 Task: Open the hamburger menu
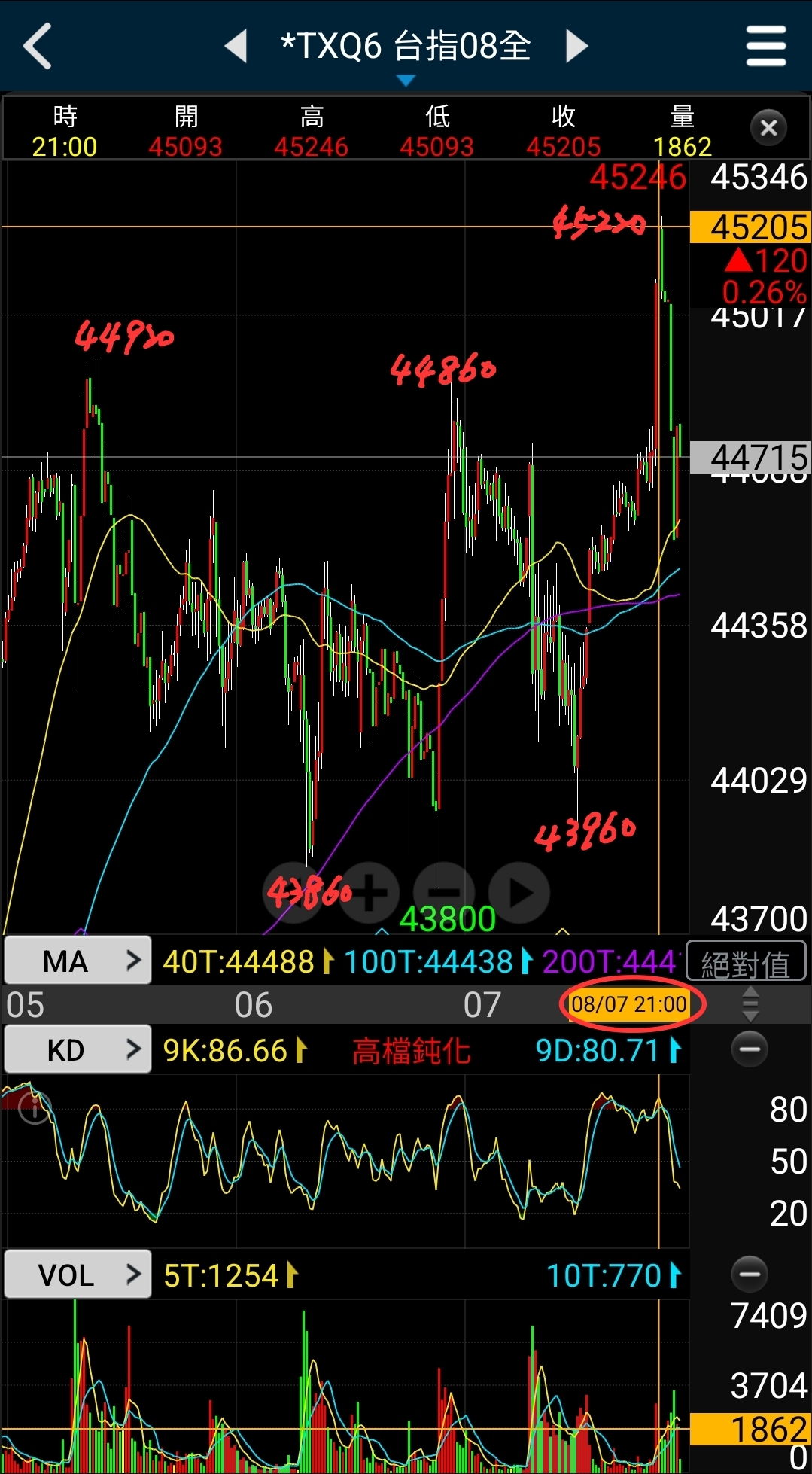(x=766, y=46)
